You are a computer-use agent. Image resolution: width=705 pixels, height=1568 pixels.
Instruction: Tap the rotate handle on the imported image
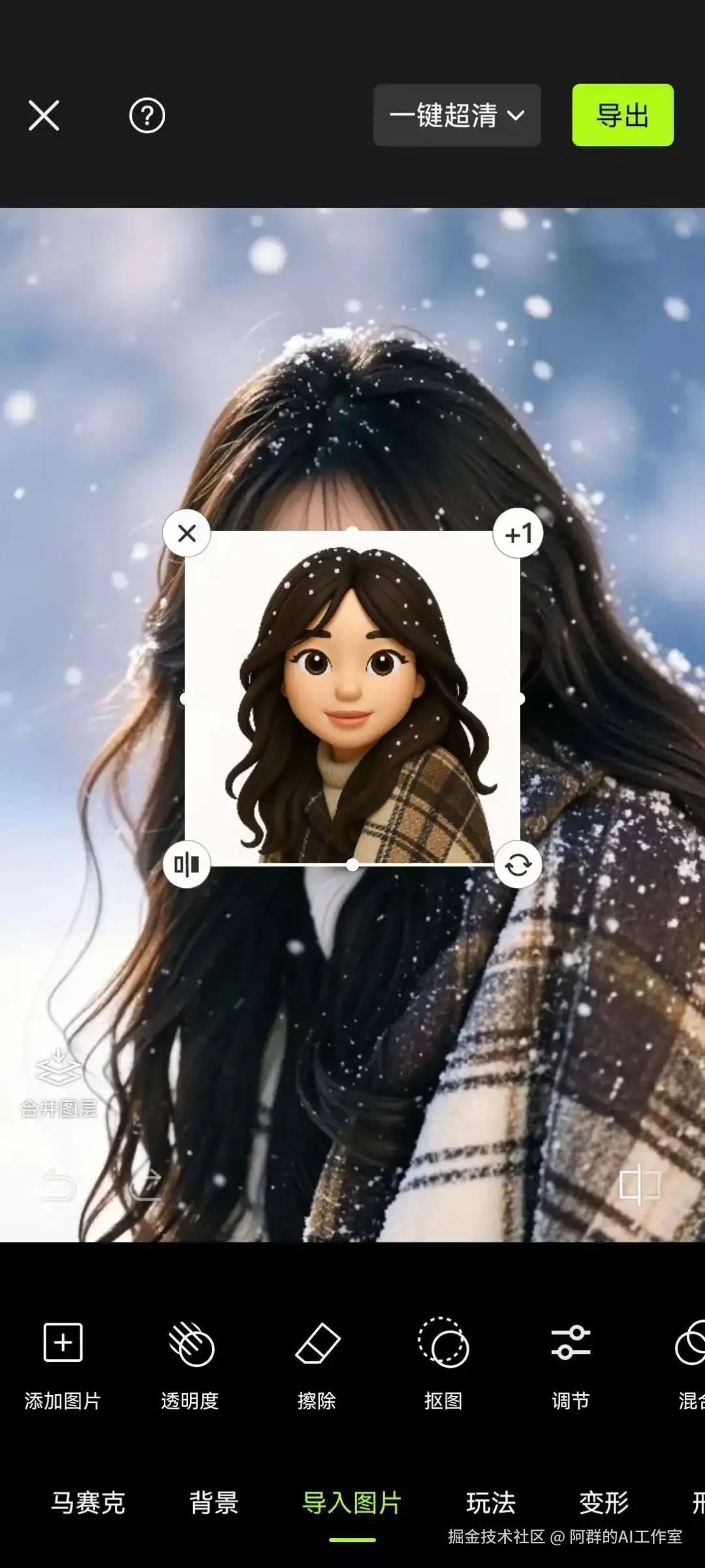click(x=518, y=865)
